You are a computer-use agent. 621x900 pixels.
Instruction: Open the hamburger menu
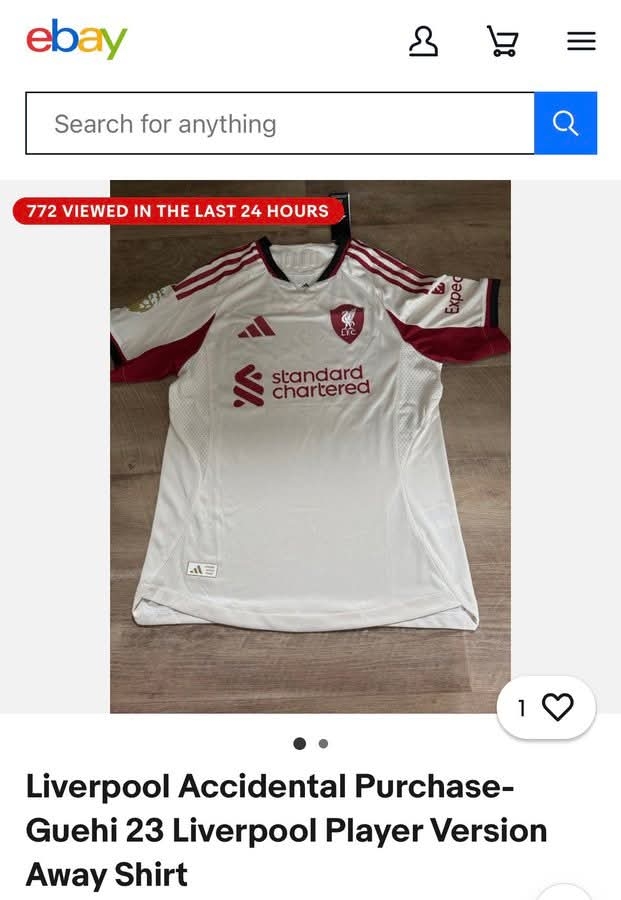(x=581, y=41)
